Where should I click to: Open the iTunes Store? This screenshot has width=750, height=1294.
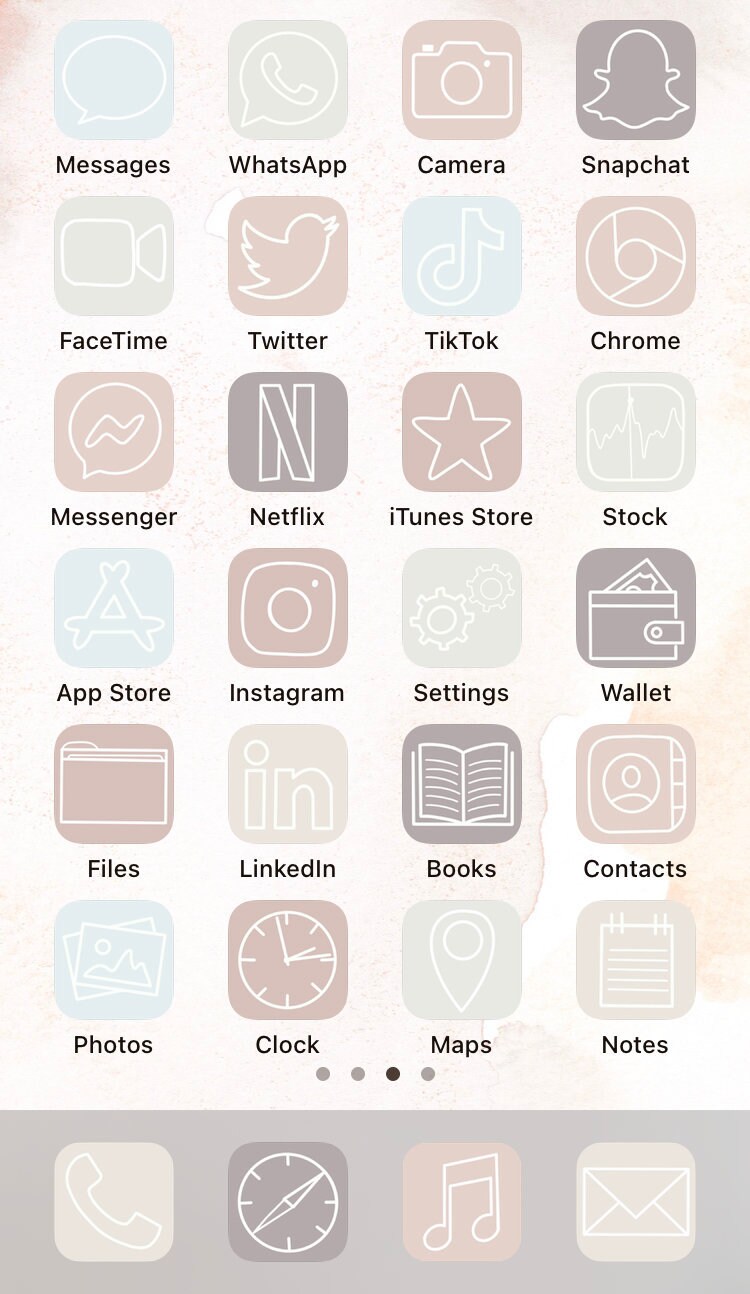462,432
